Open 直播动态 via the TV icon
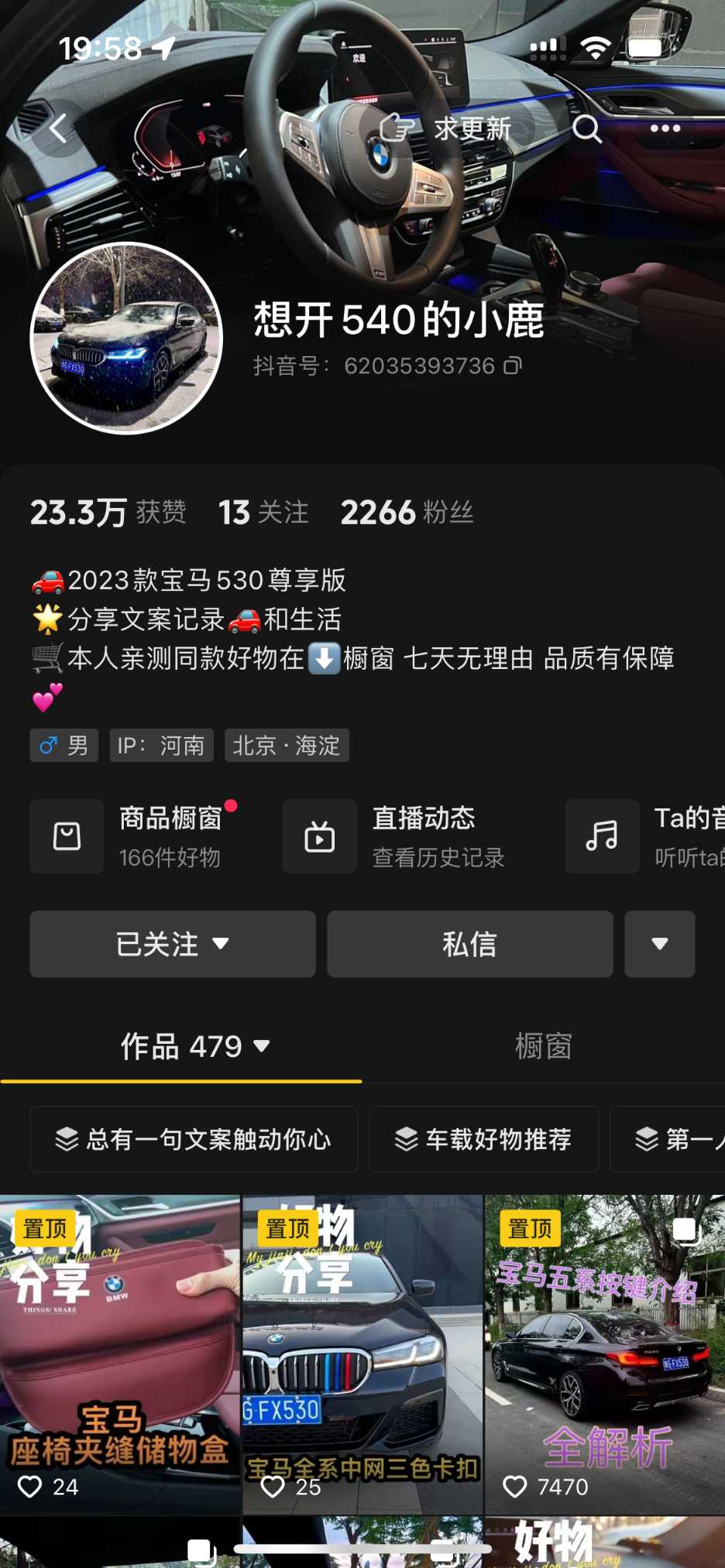The width and height of the screenshot is (725, 1568). (319, 836)
